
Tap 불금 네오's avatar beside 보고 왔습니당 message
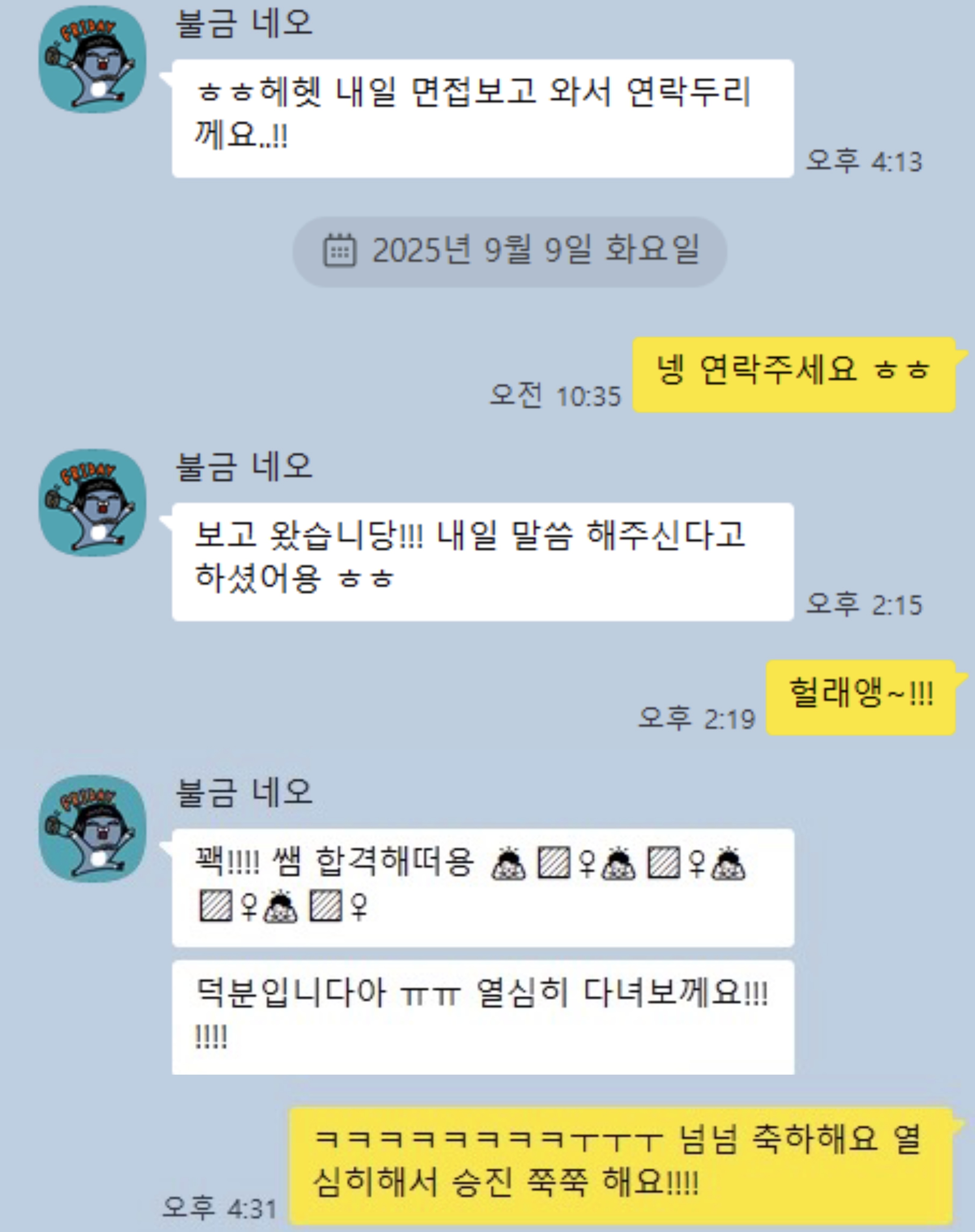92,502
